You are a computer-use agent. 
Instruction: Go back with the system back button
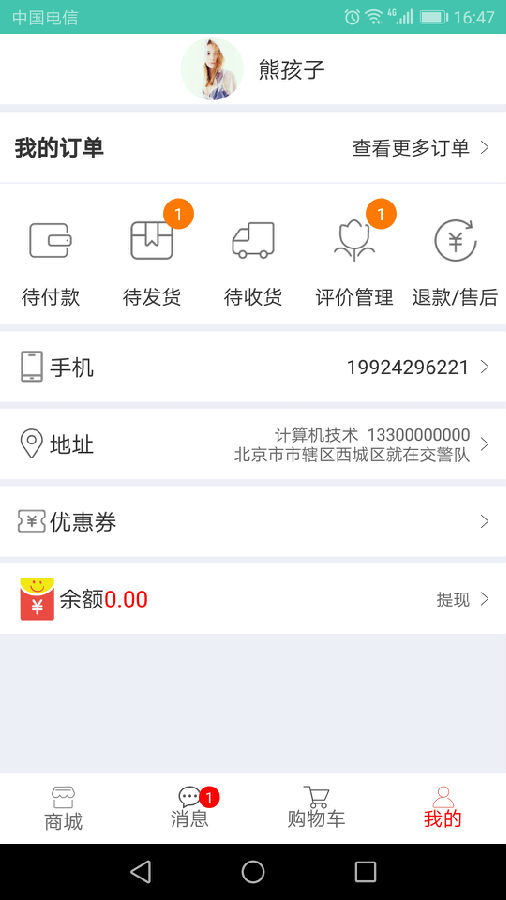[x=141, y=871]
